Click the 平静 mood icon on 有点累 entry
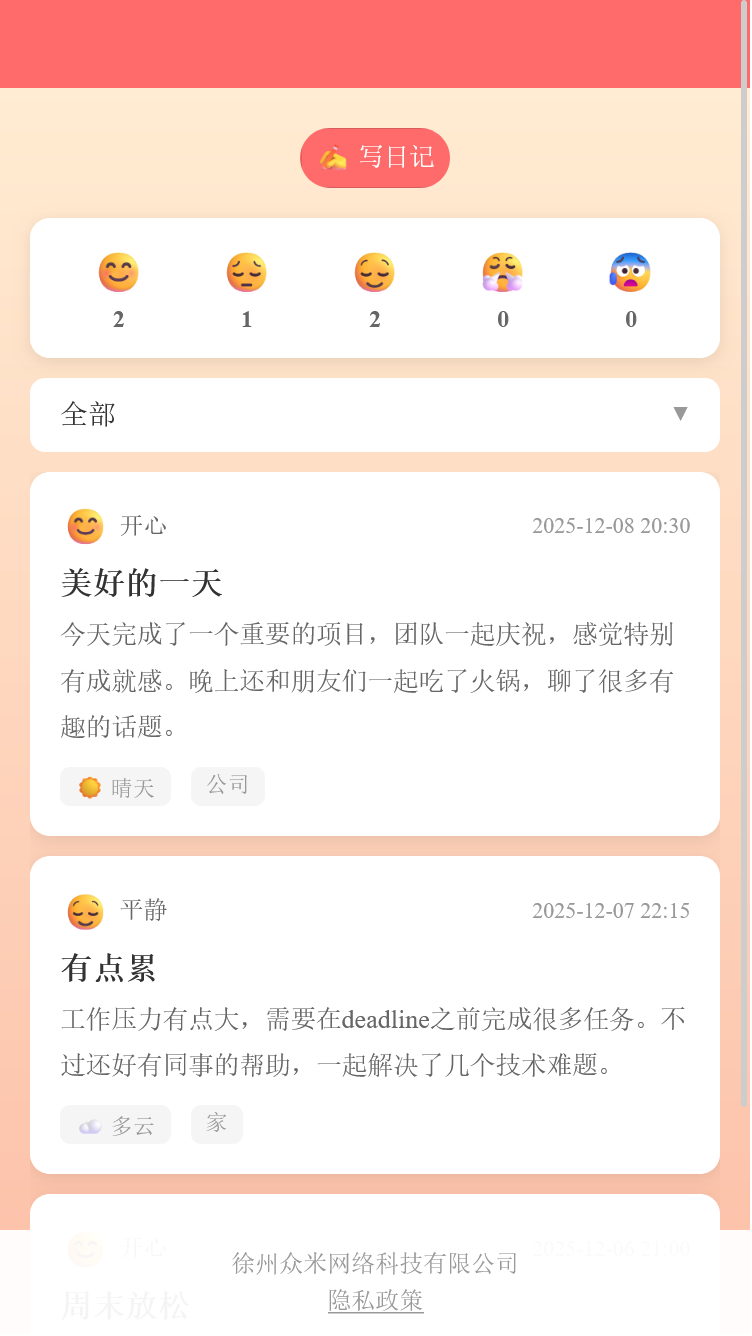Screen dimensions: 752x1336 84,911
